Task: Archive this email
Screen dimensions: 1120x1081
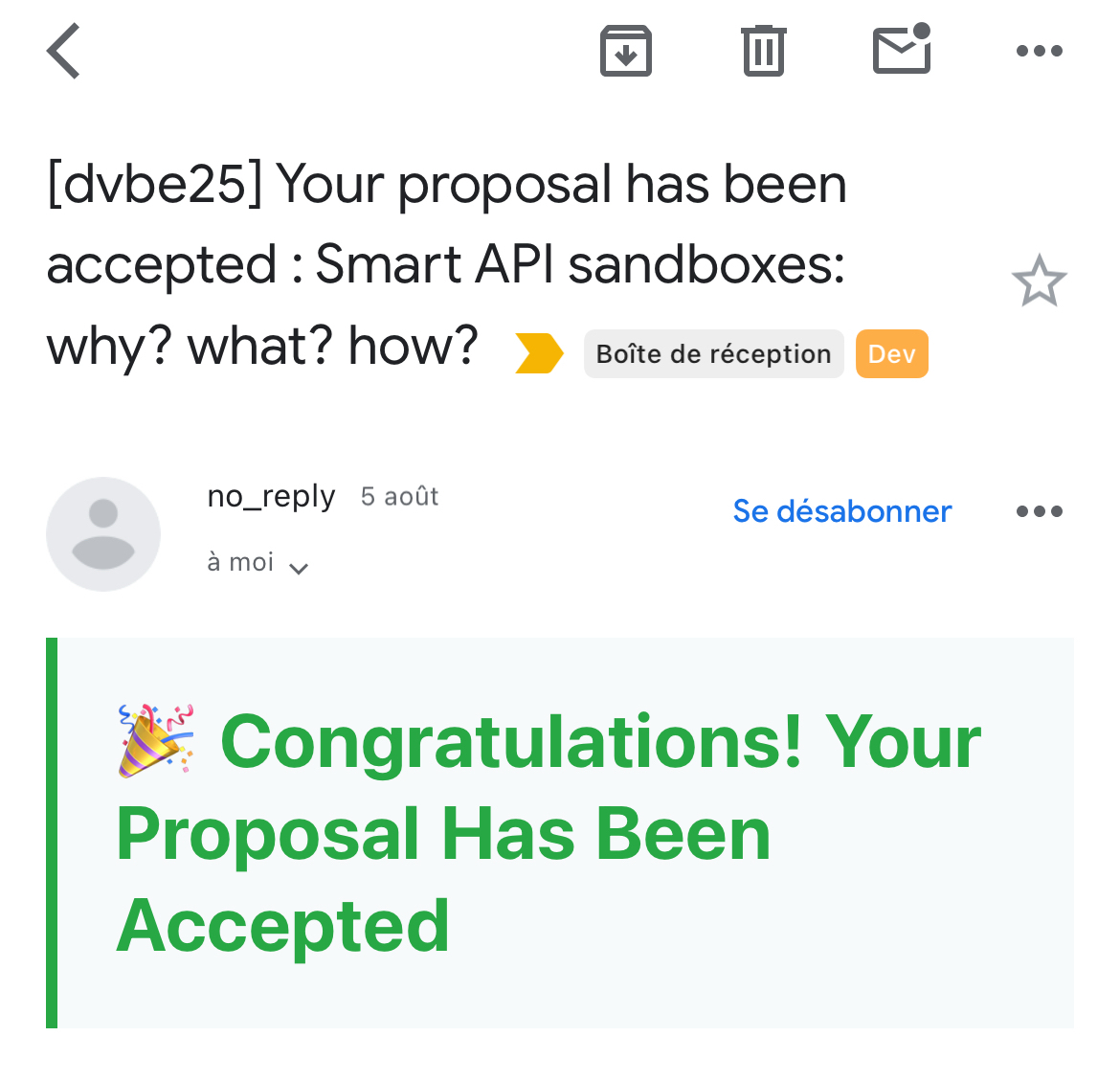Action: tap(625, 52)
